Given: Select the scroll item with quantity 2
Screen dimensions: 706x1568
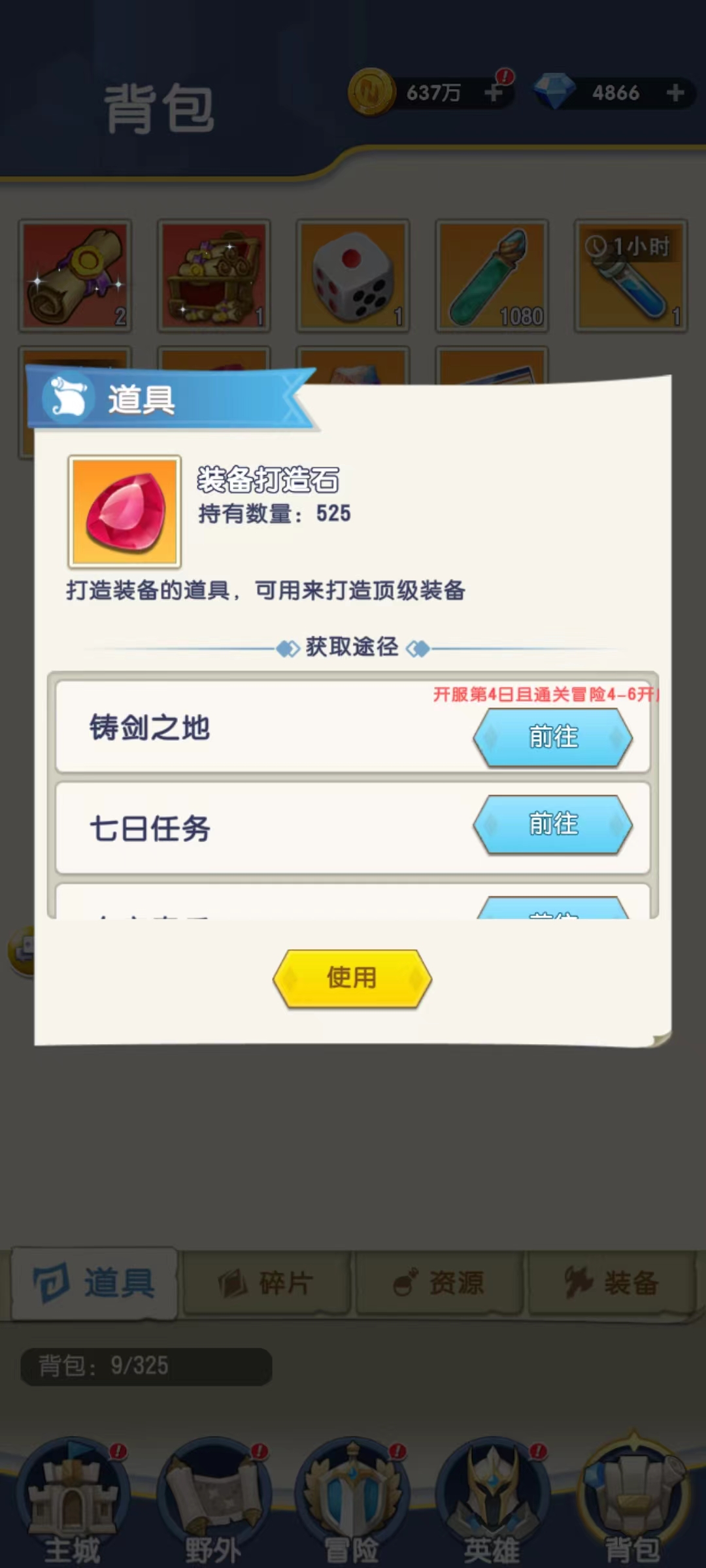Looking at the screenshot, I should [x=75, y=275].
